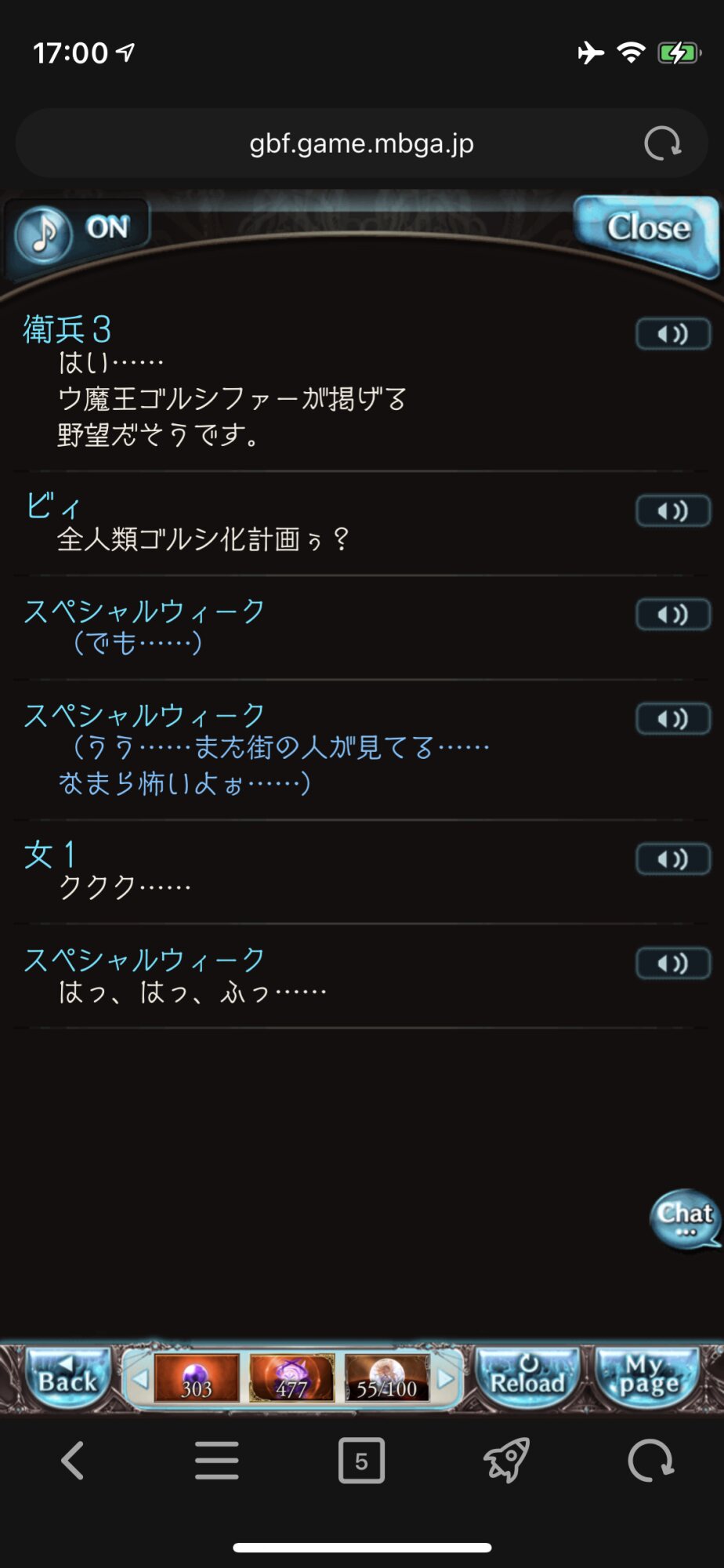Open the browser tab switcher showing 5
This screenshot has height=1568, width=724.
tap(361, 1461)
